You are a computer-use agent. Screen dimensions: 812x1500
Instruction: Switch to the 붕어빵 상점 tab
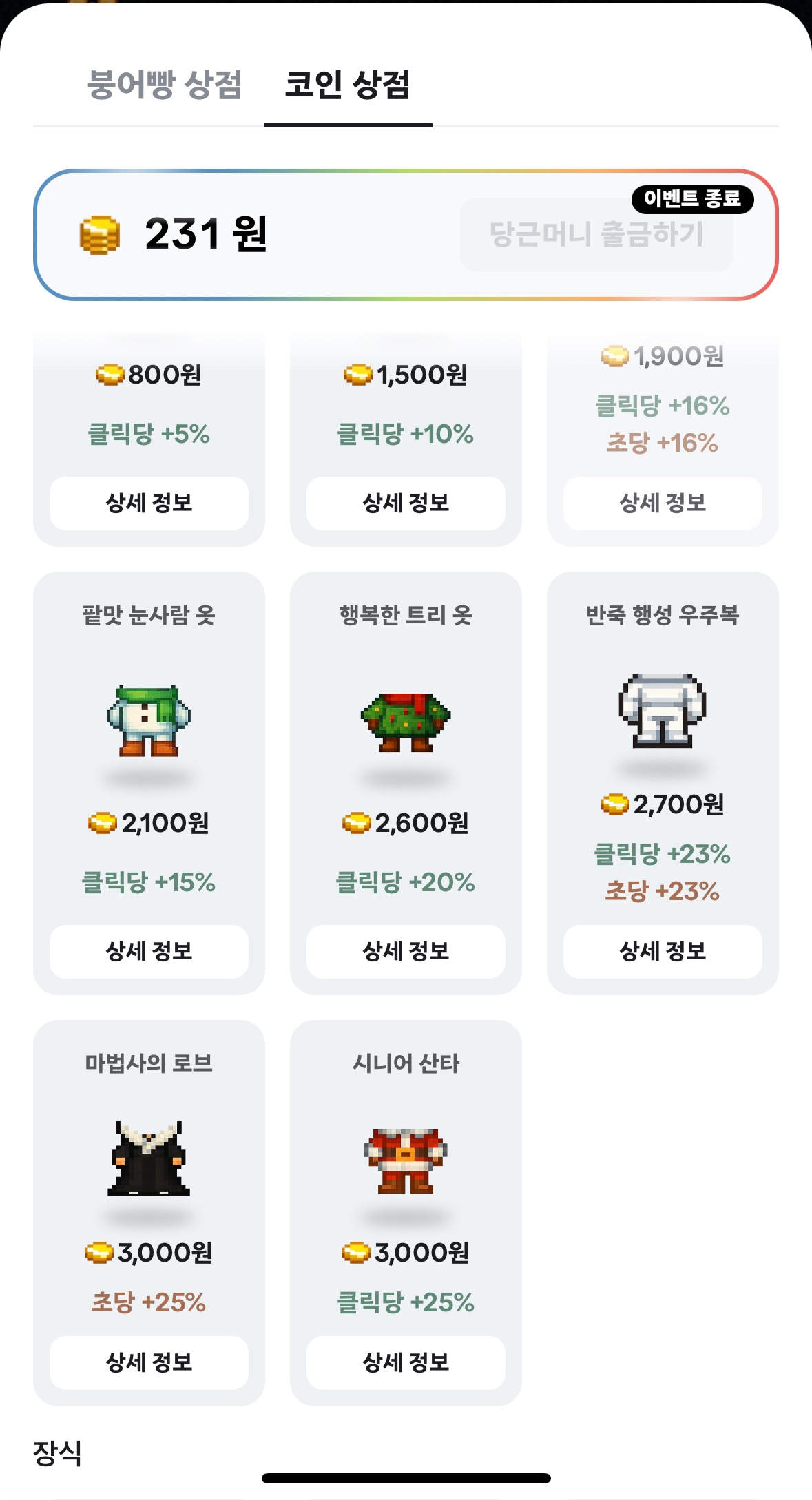click(164, 85)
